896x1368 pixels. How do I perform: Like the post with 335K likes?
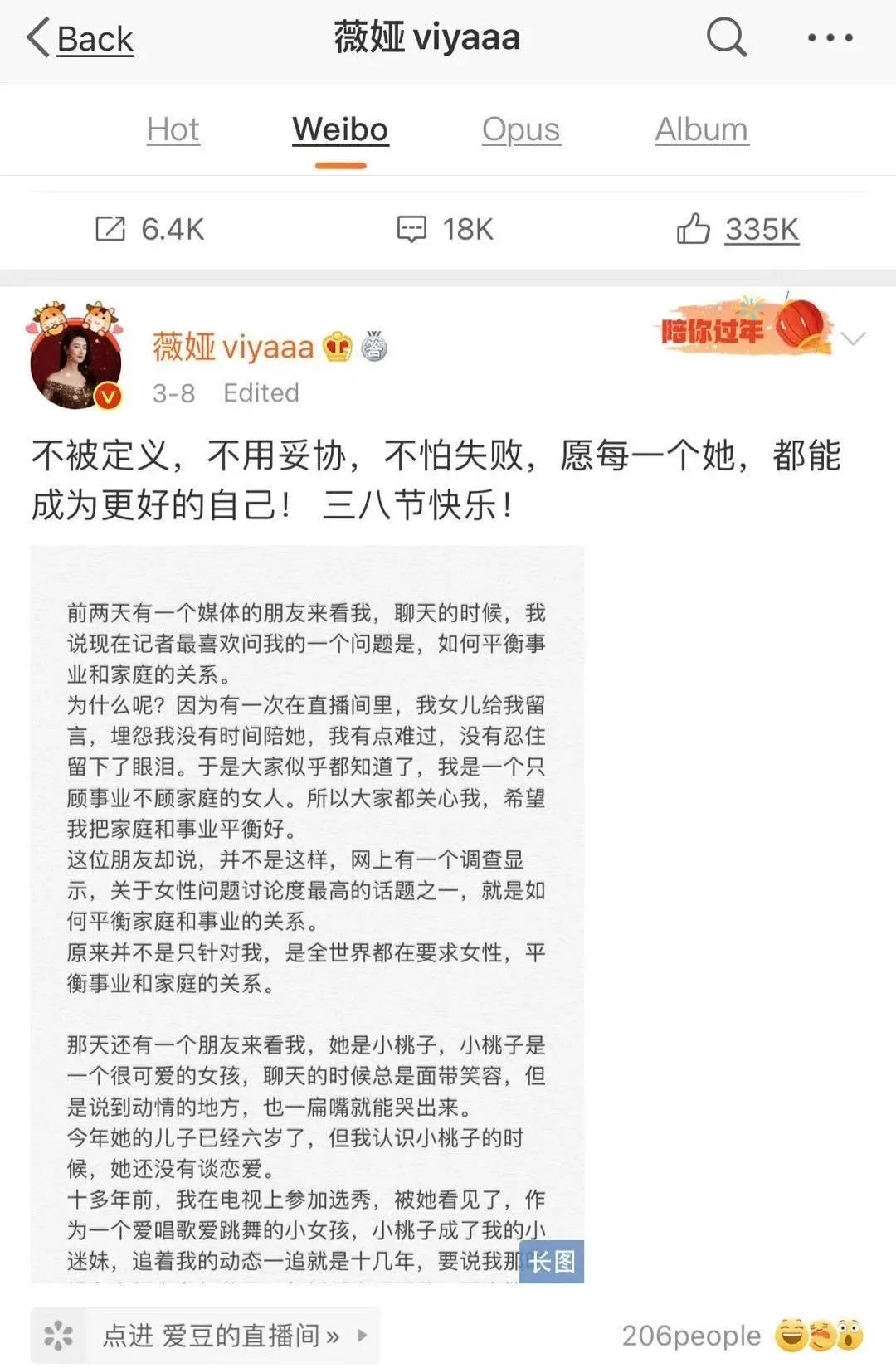(x=737, y=229)
